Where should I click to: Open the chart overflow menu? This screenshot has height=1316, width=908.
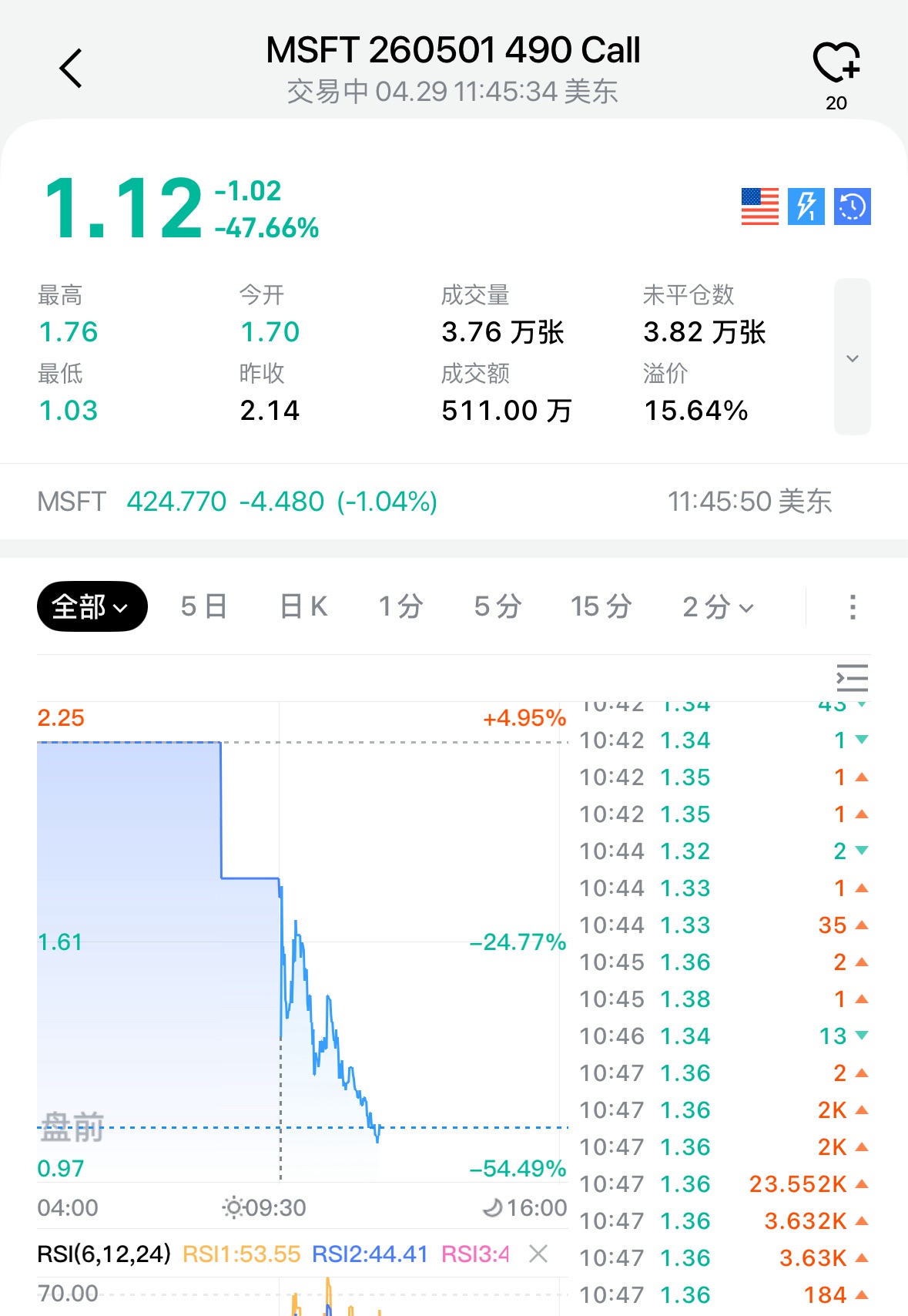[x=852, y=606]
